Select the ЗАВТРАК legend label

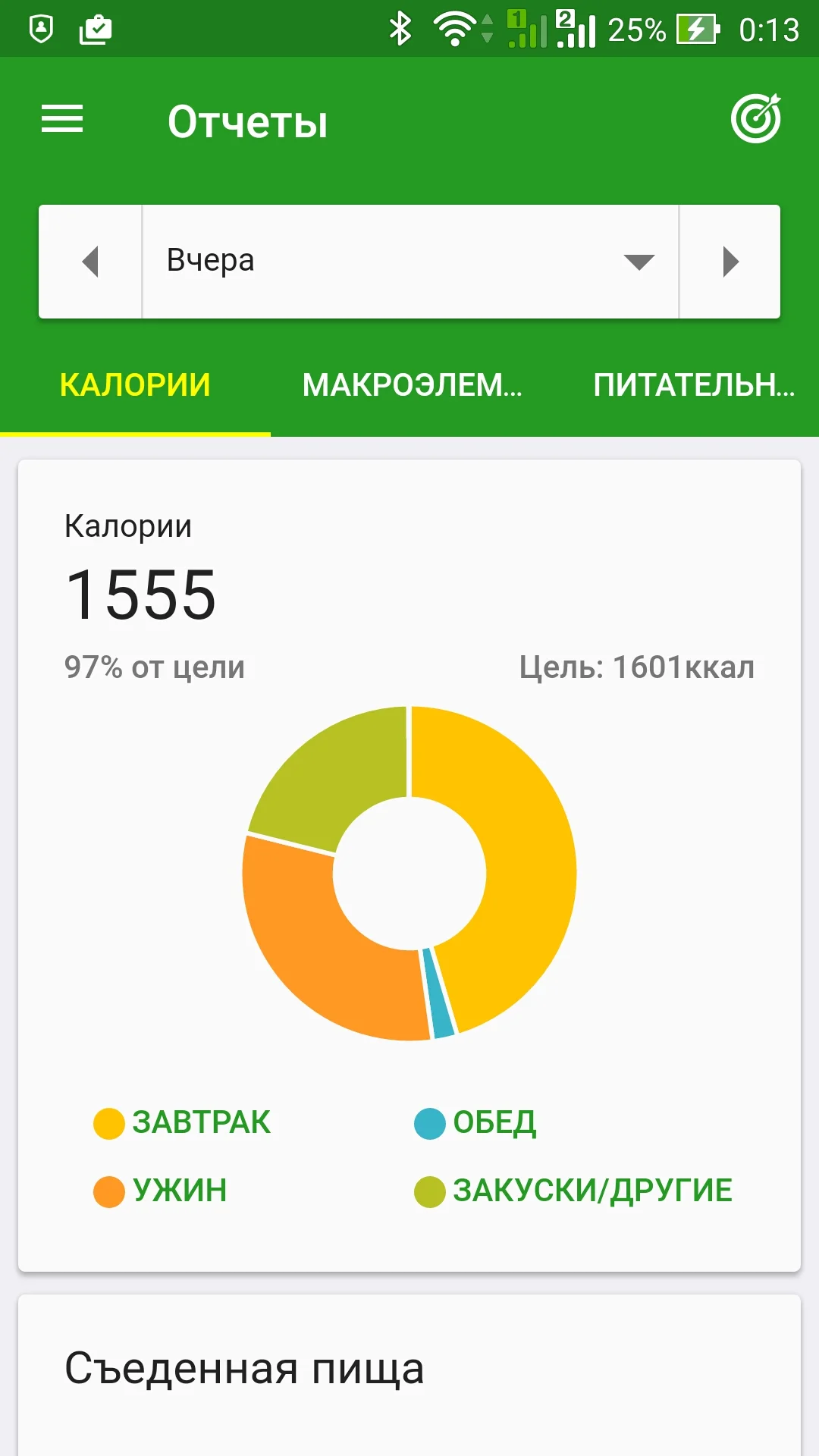click(201, 1123)
